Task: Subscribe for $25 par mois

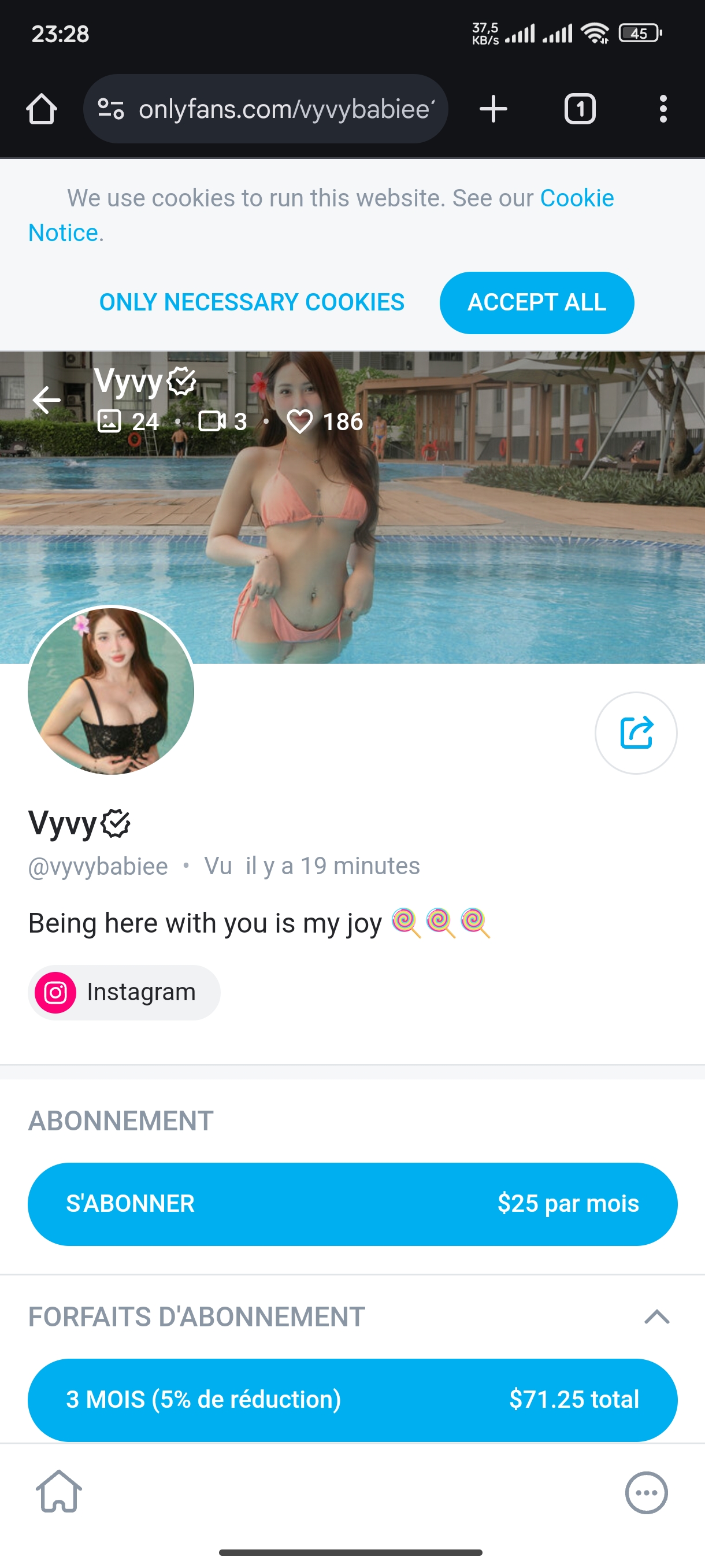Action: pyautogui.click(x=352, y=1204)
